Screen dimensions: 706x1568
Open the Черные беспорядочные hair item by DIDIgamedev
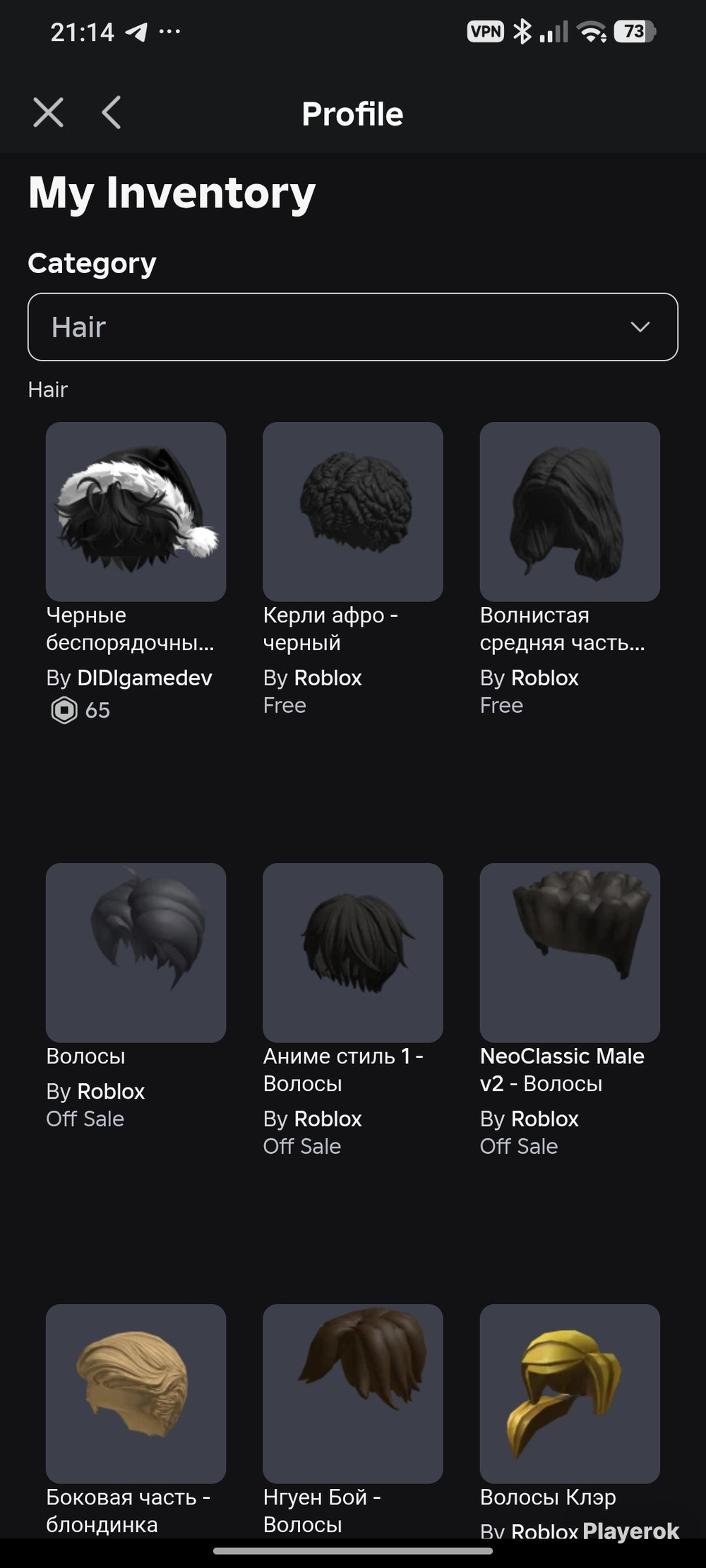coord(136,512)
